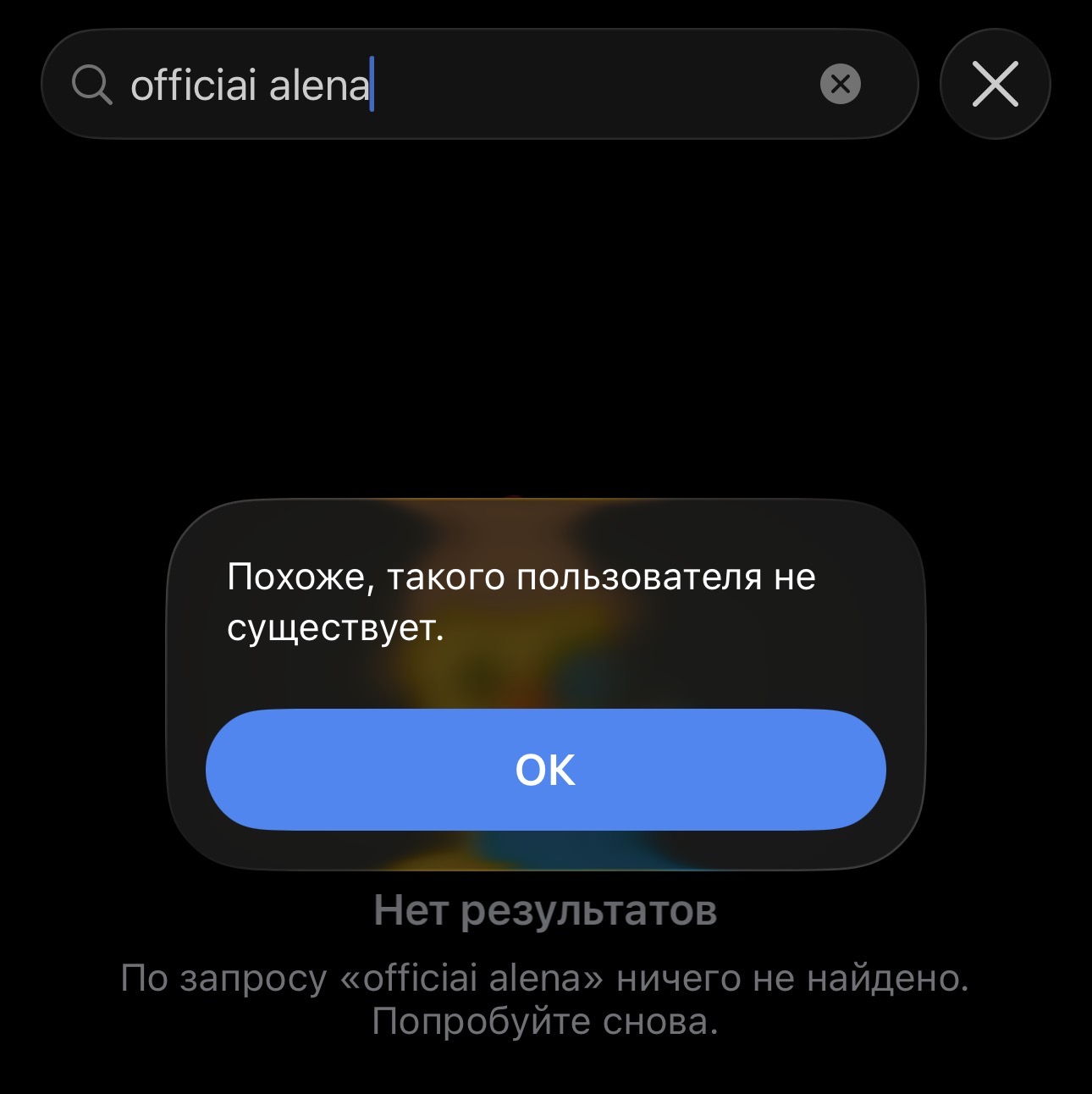
Task: Confirm the dialog with OK
Action: coord(545,770)
